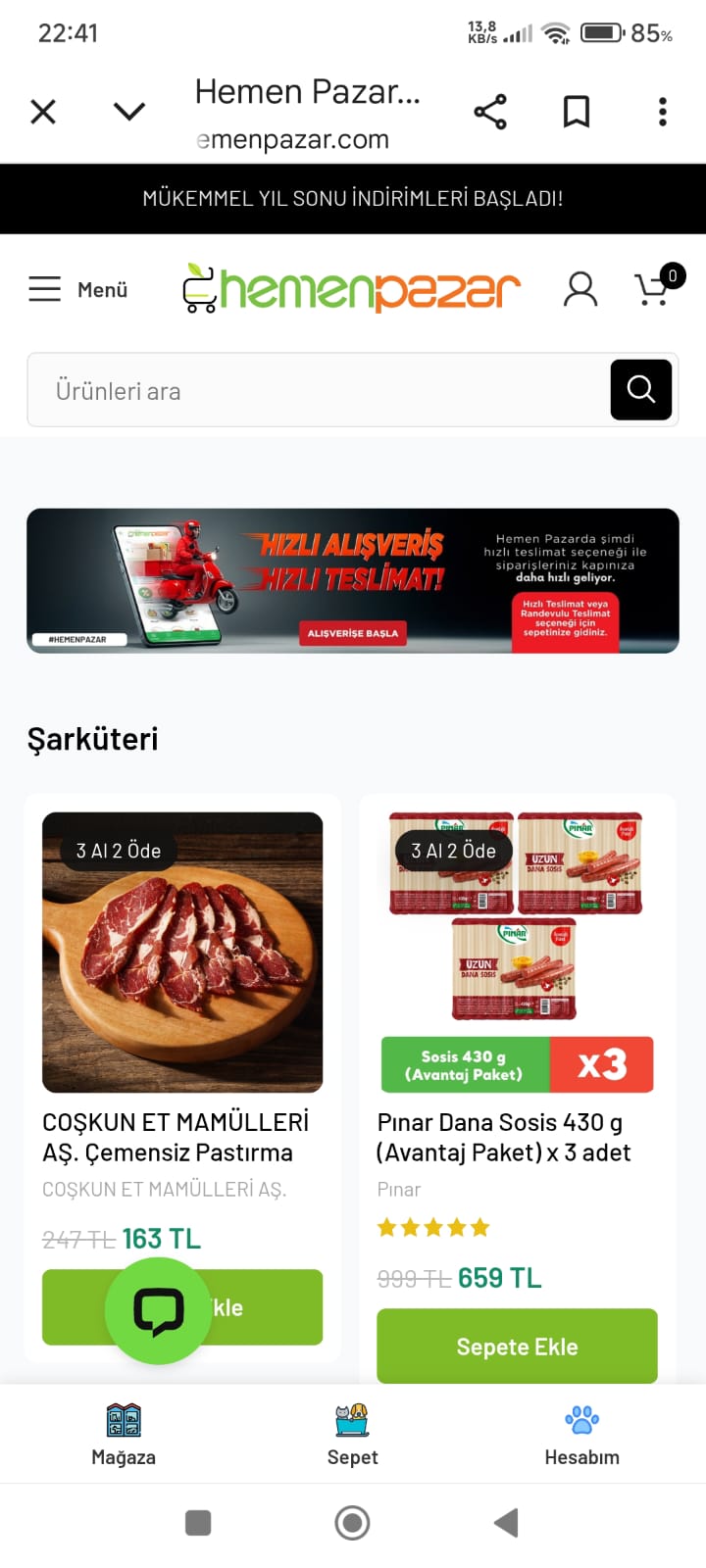Select the Hesabım tab
This screenshot has height=1568, width=706.
581,1435
